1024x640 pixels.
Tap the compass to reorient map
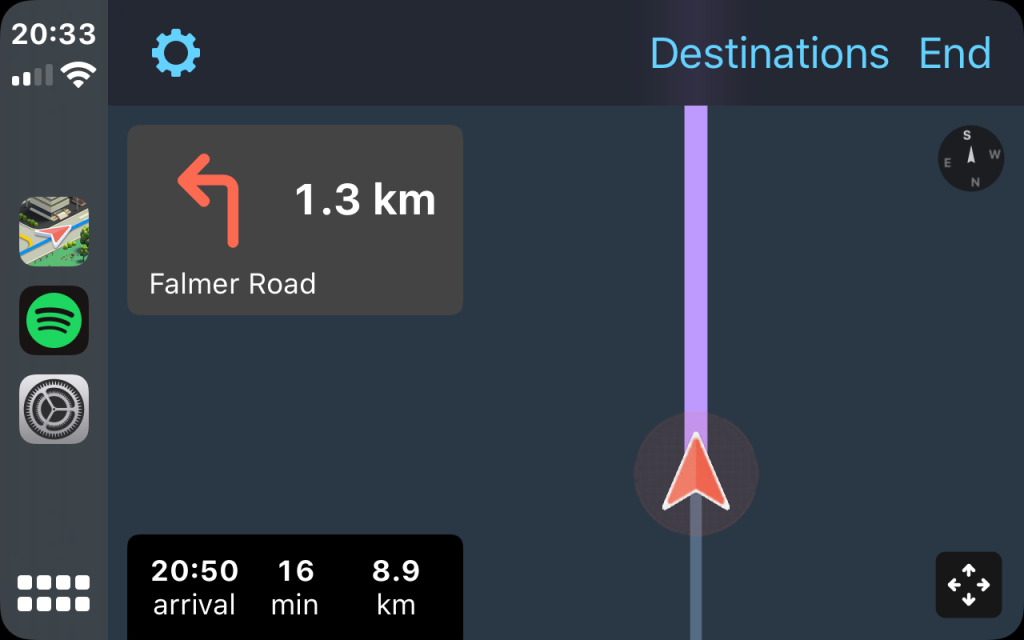(970, 158)
